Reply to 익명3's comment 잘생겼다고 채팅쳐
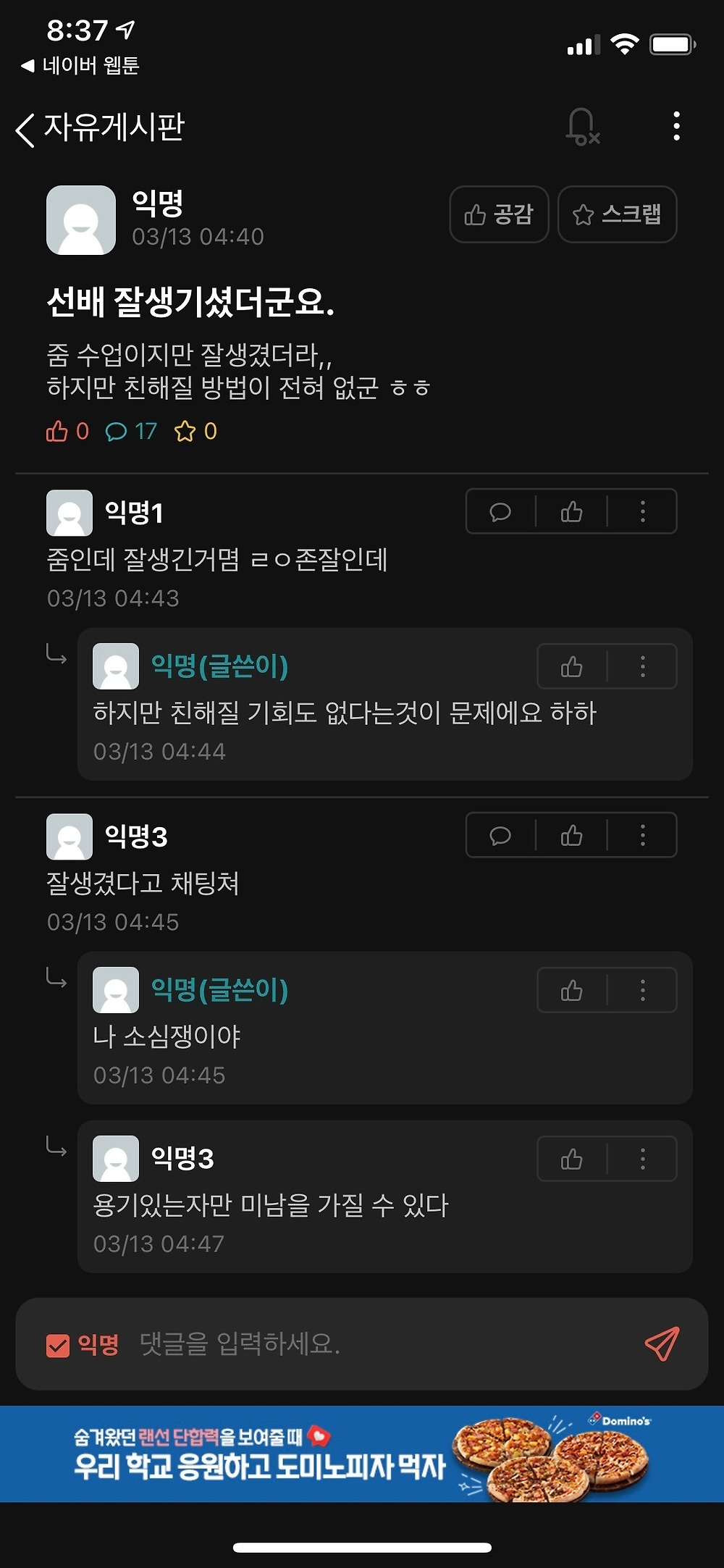 pyautogui.click(x=500, y=836)
